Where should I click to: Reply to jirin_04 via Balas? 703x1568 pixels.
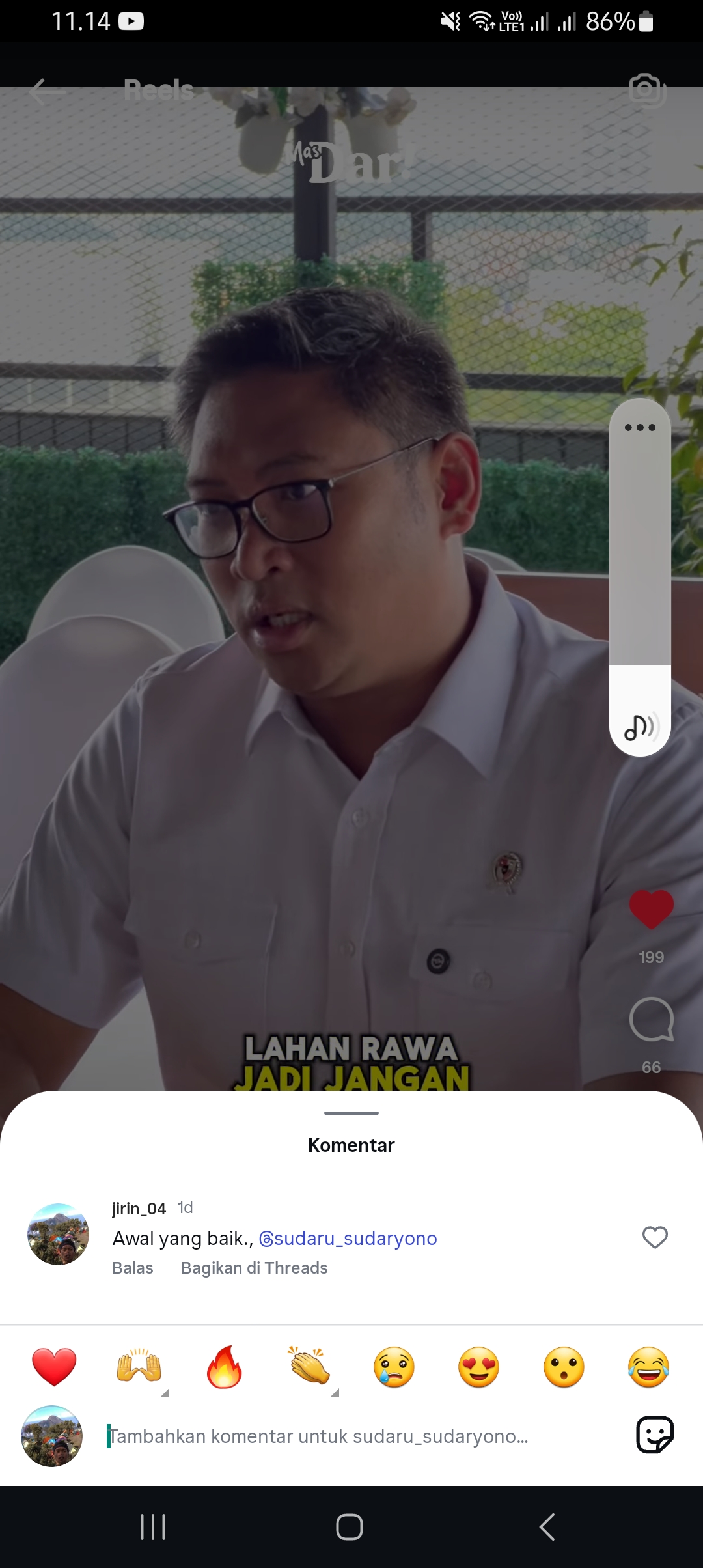tap(133, 1268)
